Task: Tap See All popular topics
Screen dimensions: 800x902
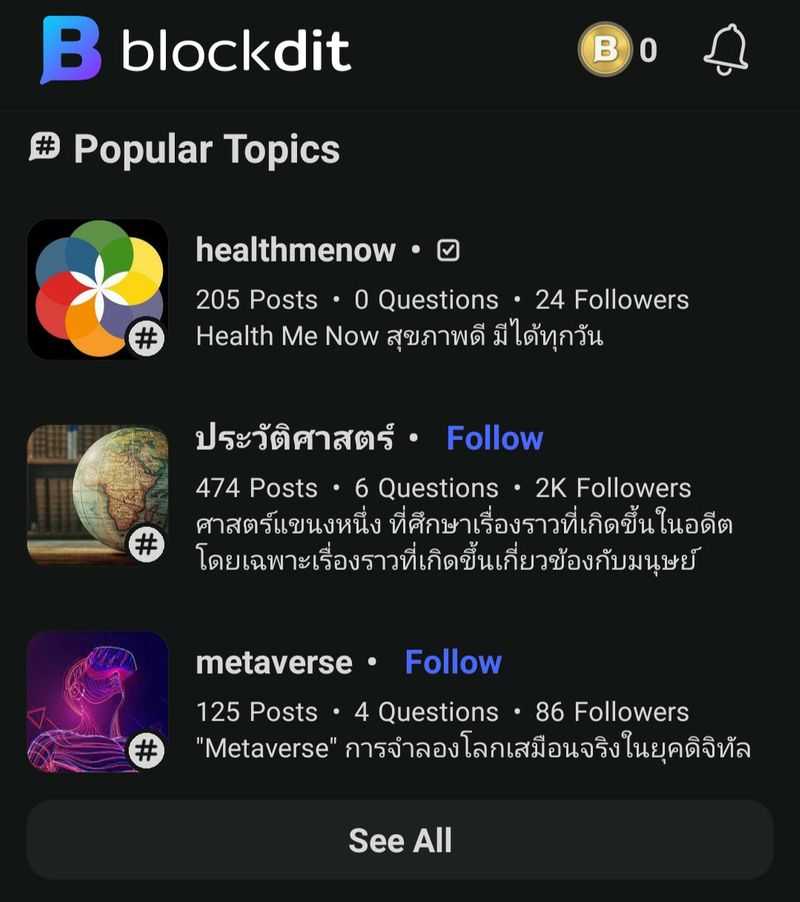Action: (x=400, y=840)
